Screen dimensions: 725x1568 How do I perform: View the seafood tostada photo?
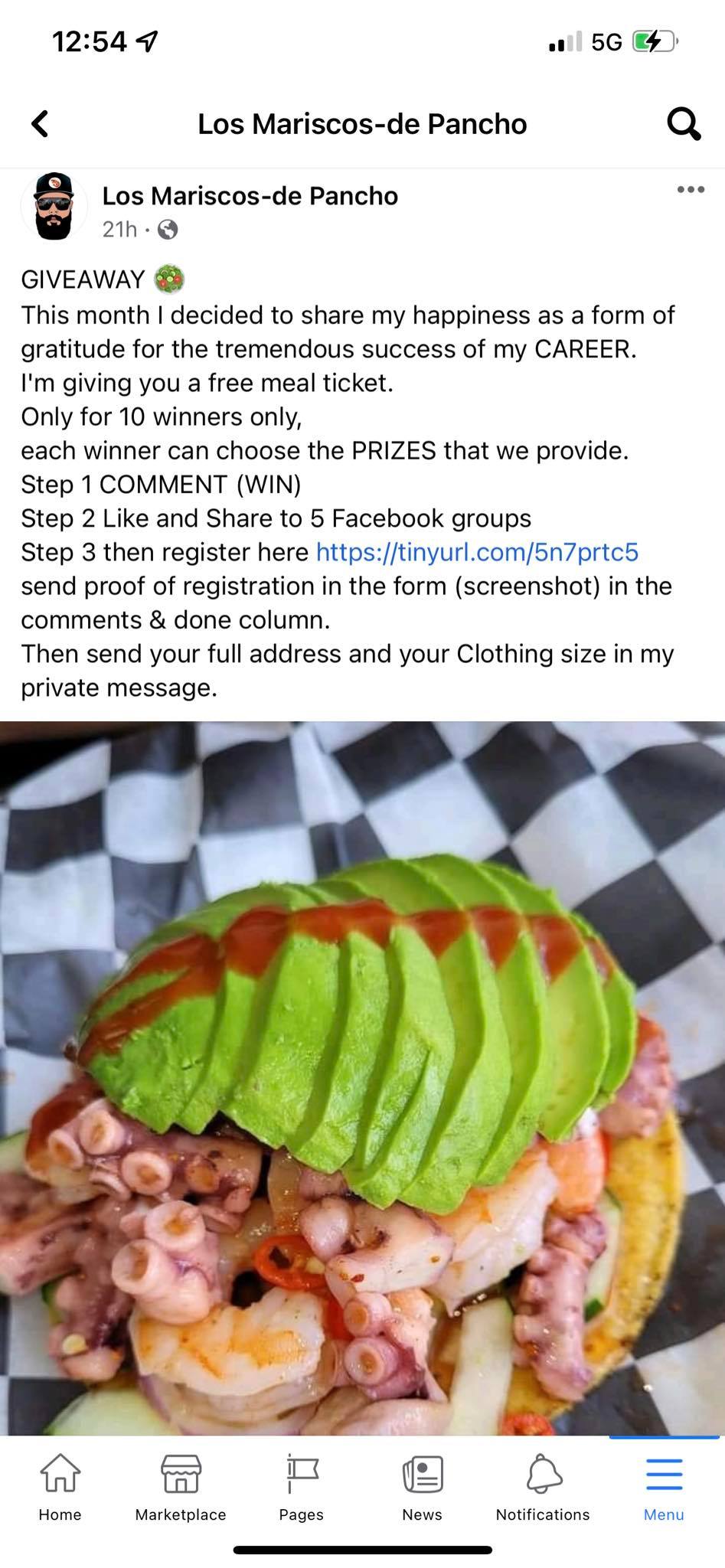click(x=362, y=1078)
